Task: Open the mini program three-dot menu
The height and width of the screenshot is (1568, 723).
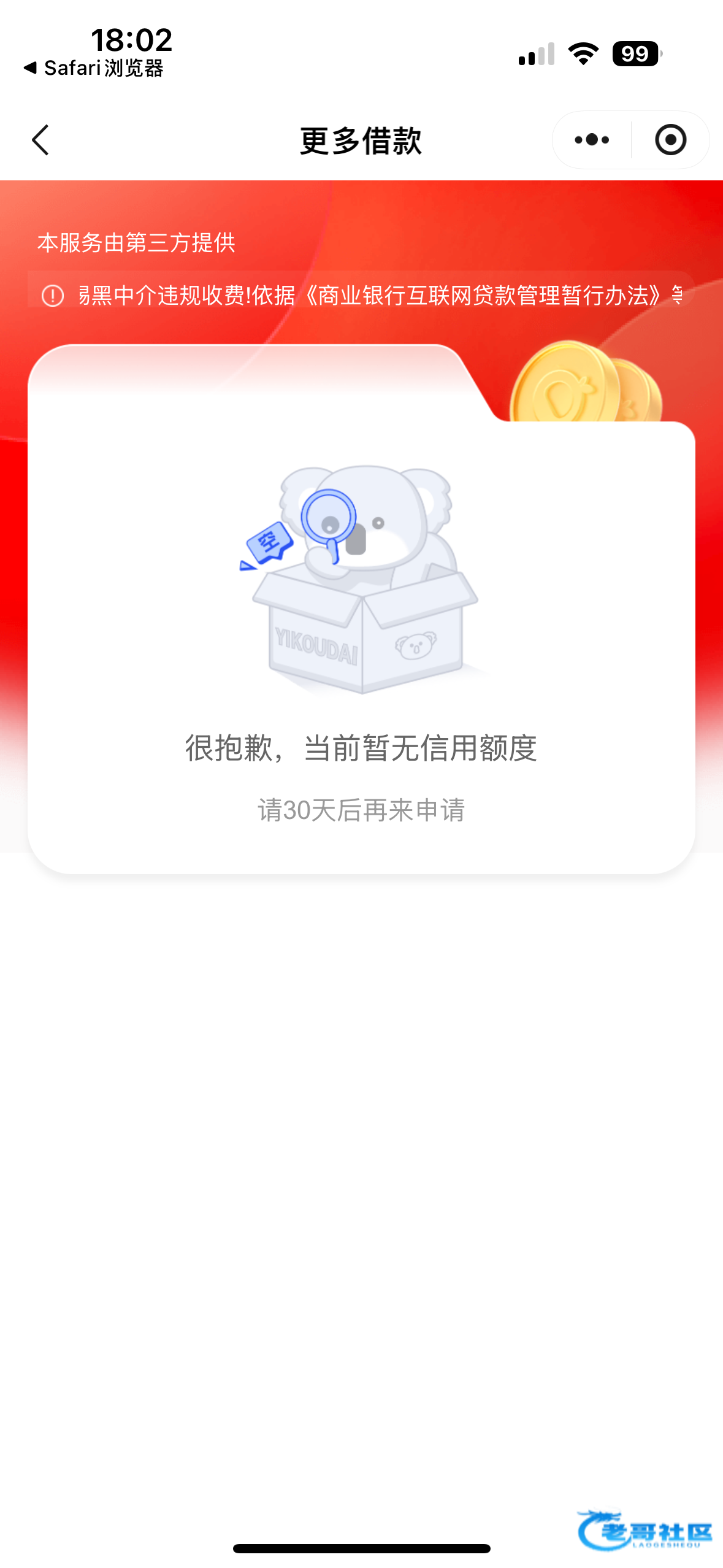Action: click(592, 140)
